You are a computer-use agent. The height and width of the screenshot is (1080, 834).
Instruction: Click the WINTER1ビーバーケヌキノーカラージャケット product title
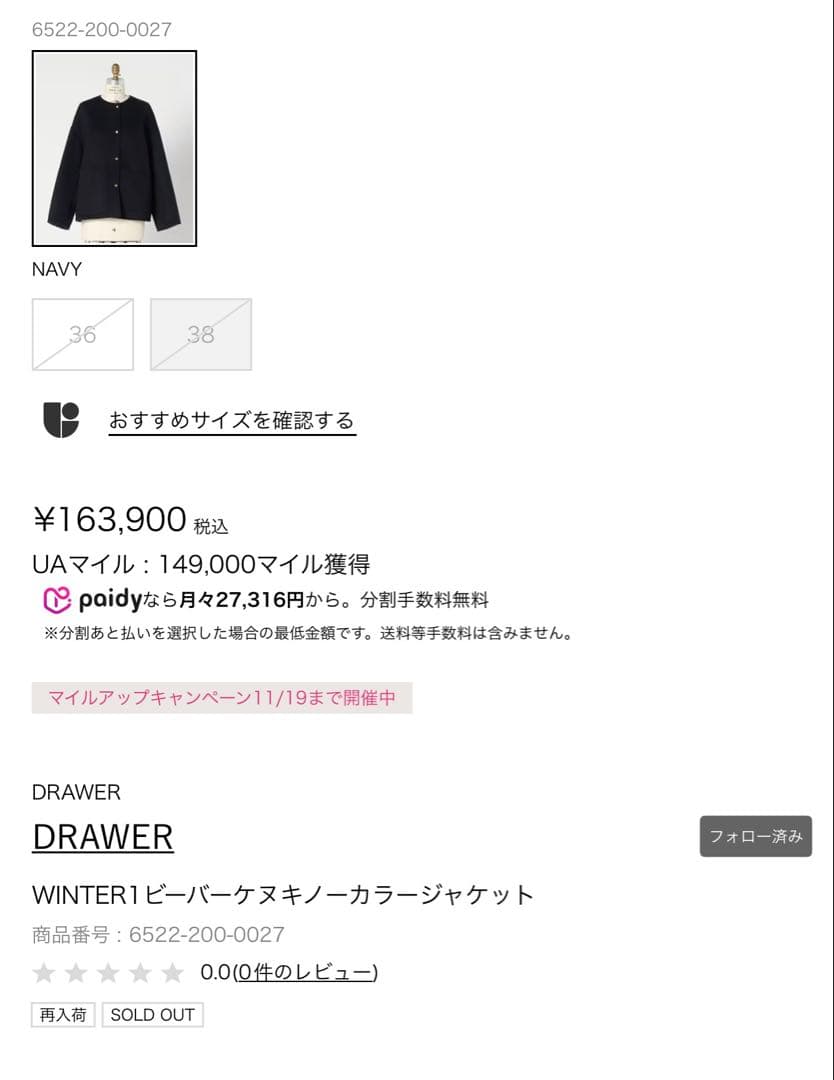[283, 895]
